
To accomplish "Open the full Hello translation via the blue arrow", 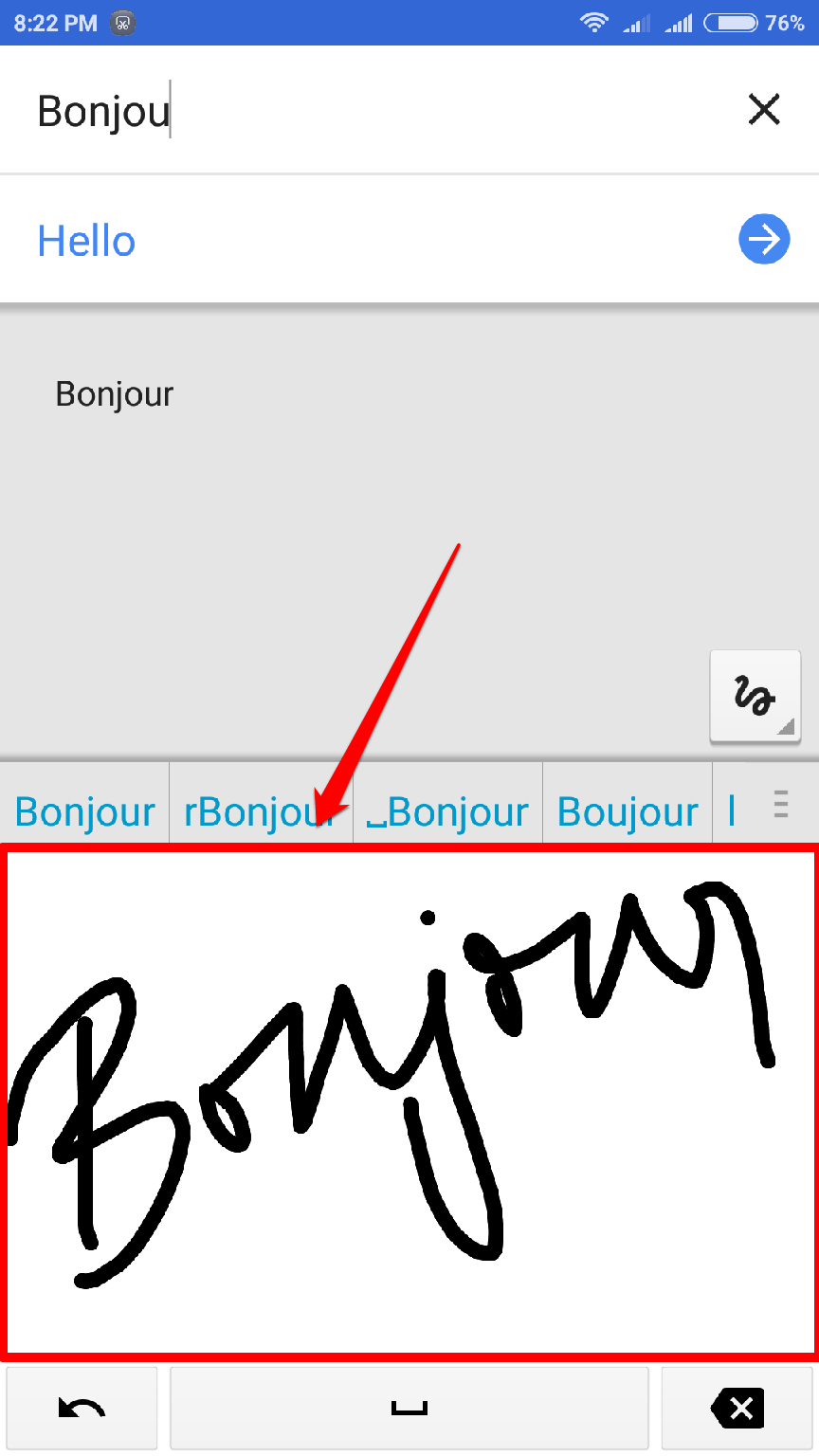I will 764,240.
